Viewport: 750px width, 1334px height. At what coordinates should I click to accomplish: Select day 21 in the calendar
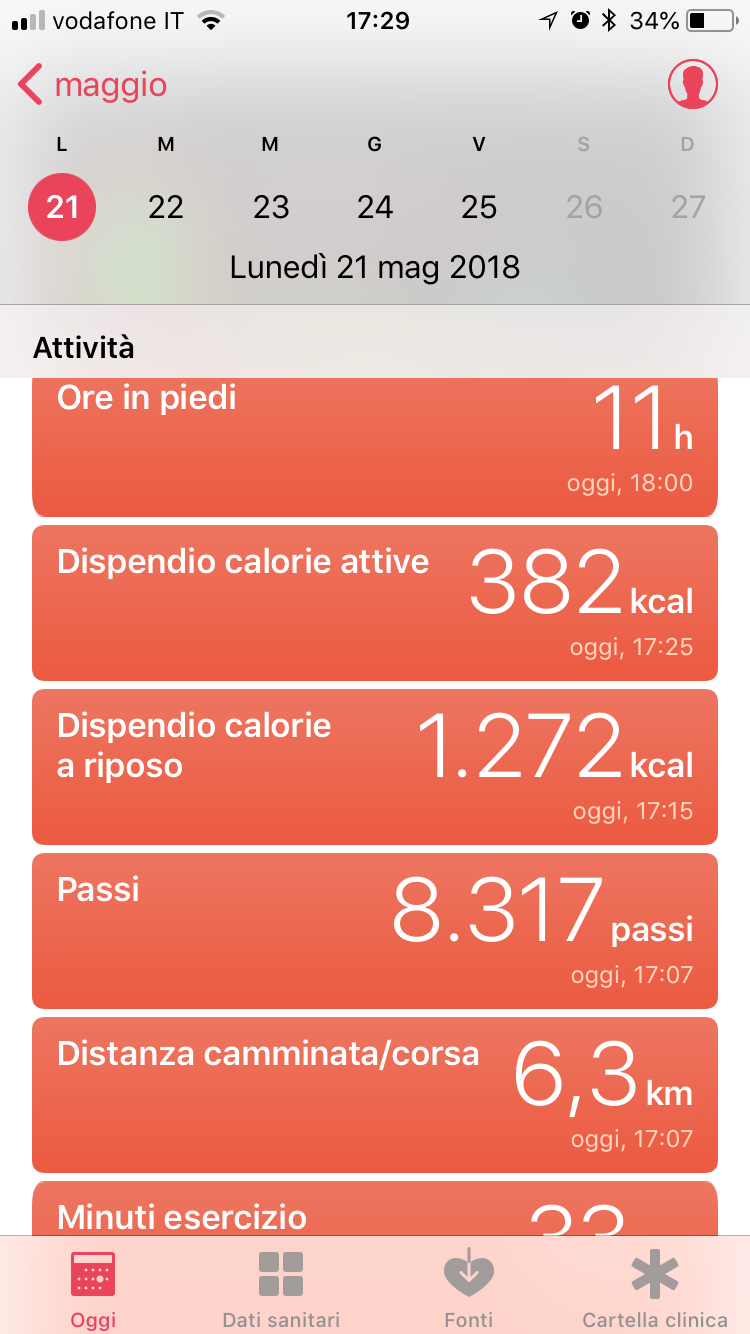(x=62, y=207)
